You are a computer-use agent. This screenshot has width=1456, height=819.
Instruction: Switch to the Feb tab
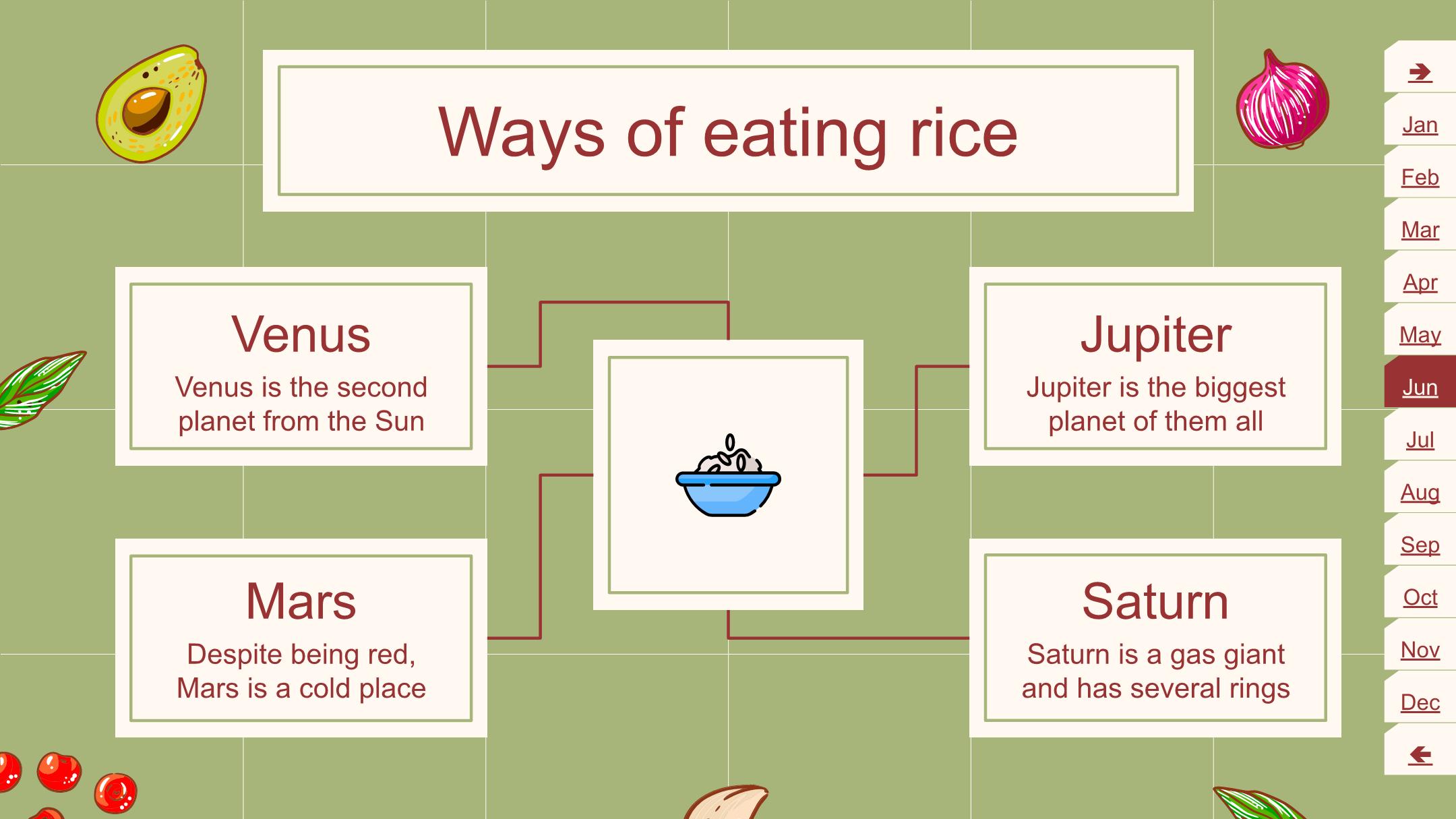pos(1420,177)
